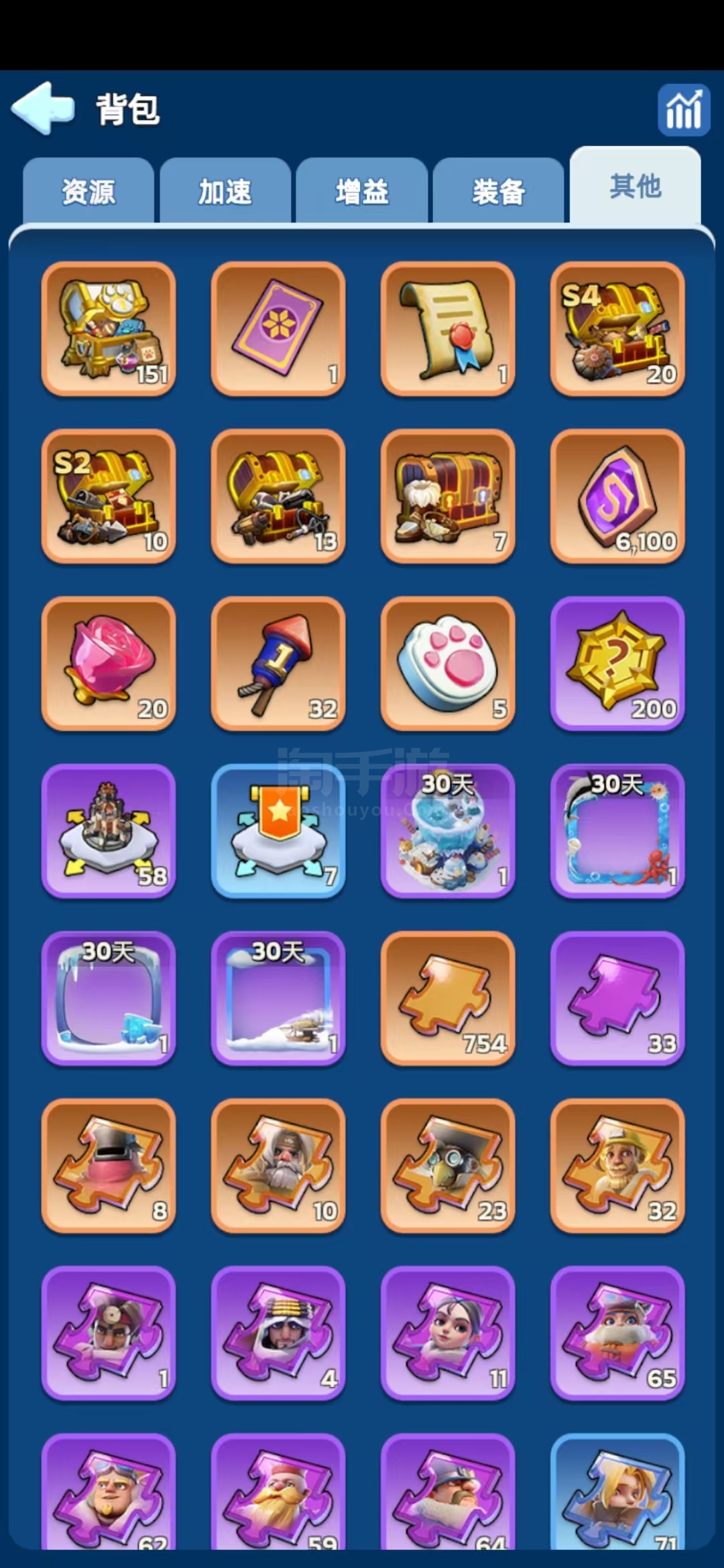Open the purple card item

click(278, 328)
